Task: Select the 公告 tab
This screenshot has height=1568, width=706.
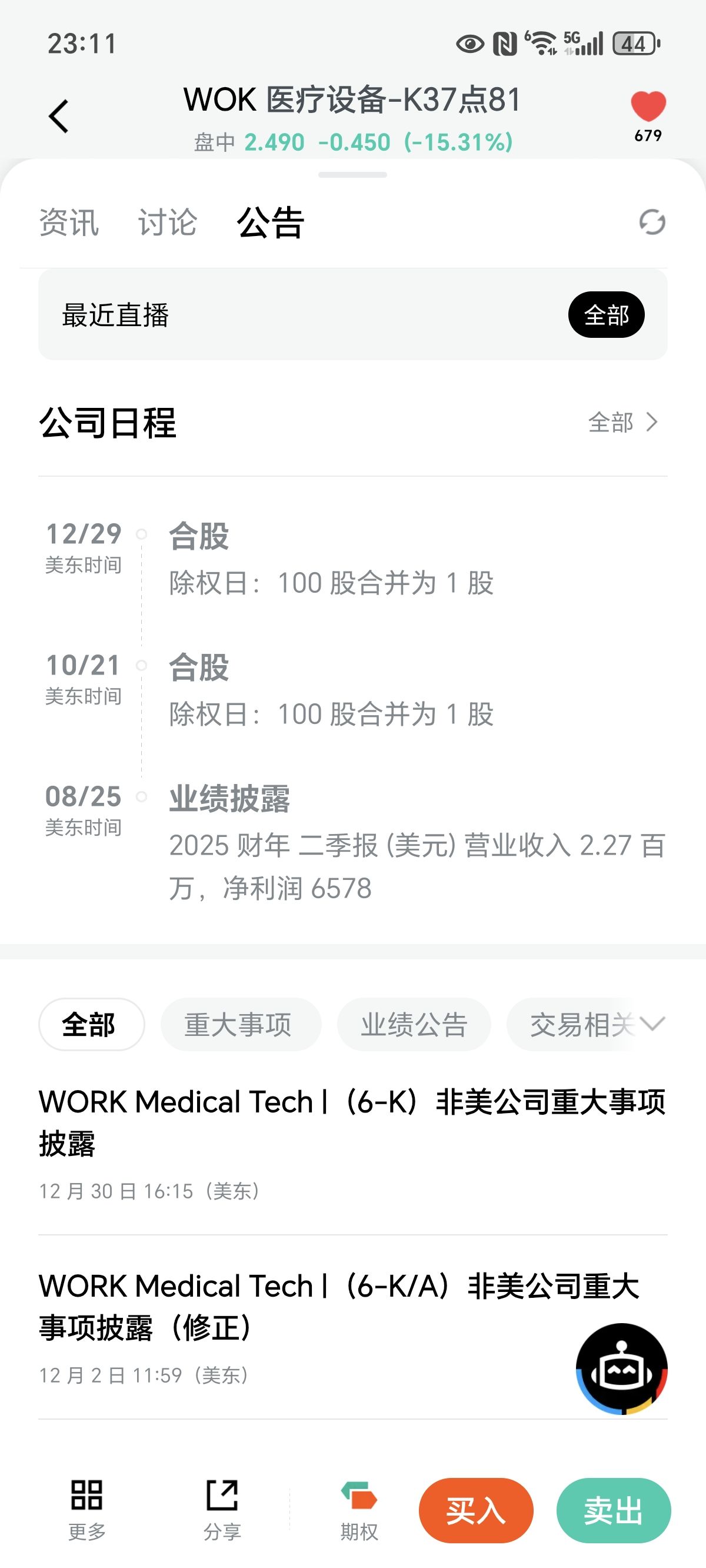Action: (x=270, y=222)
